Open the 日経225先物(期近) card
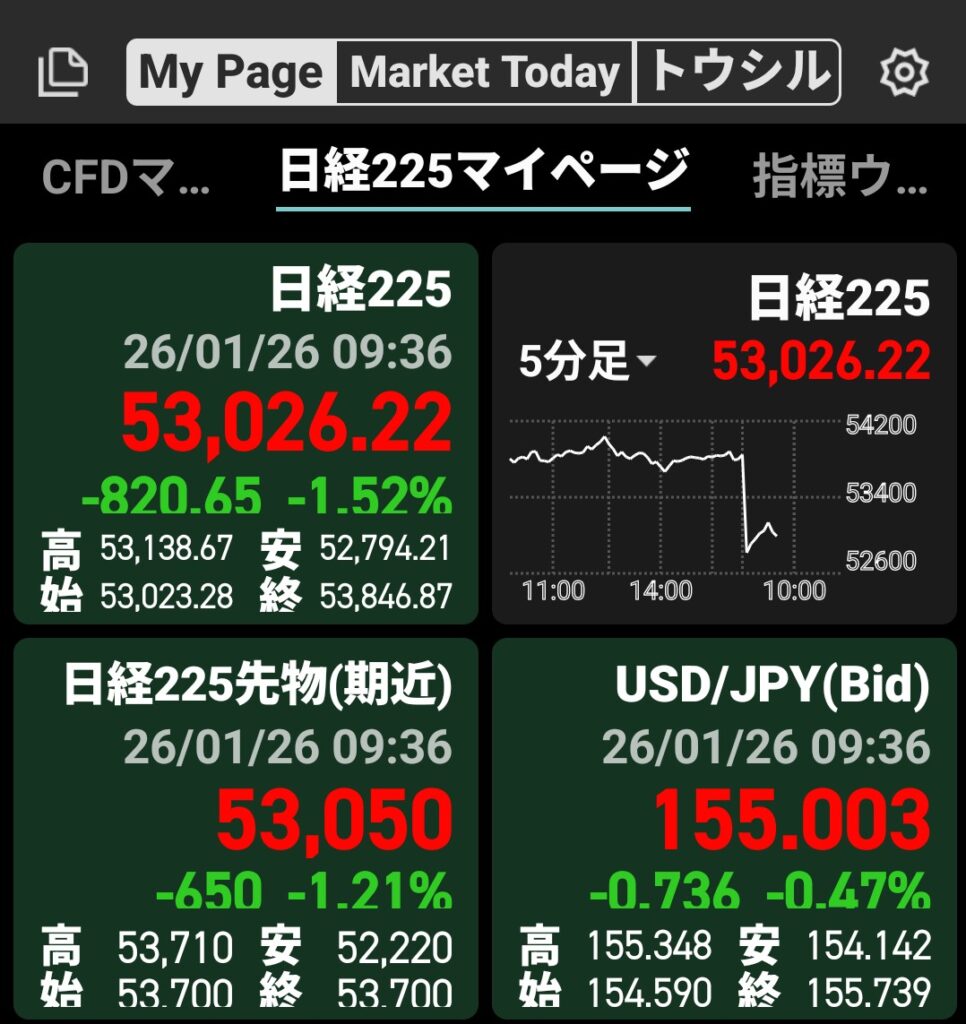Screen dimensions: 966x1024 (246, 828)
